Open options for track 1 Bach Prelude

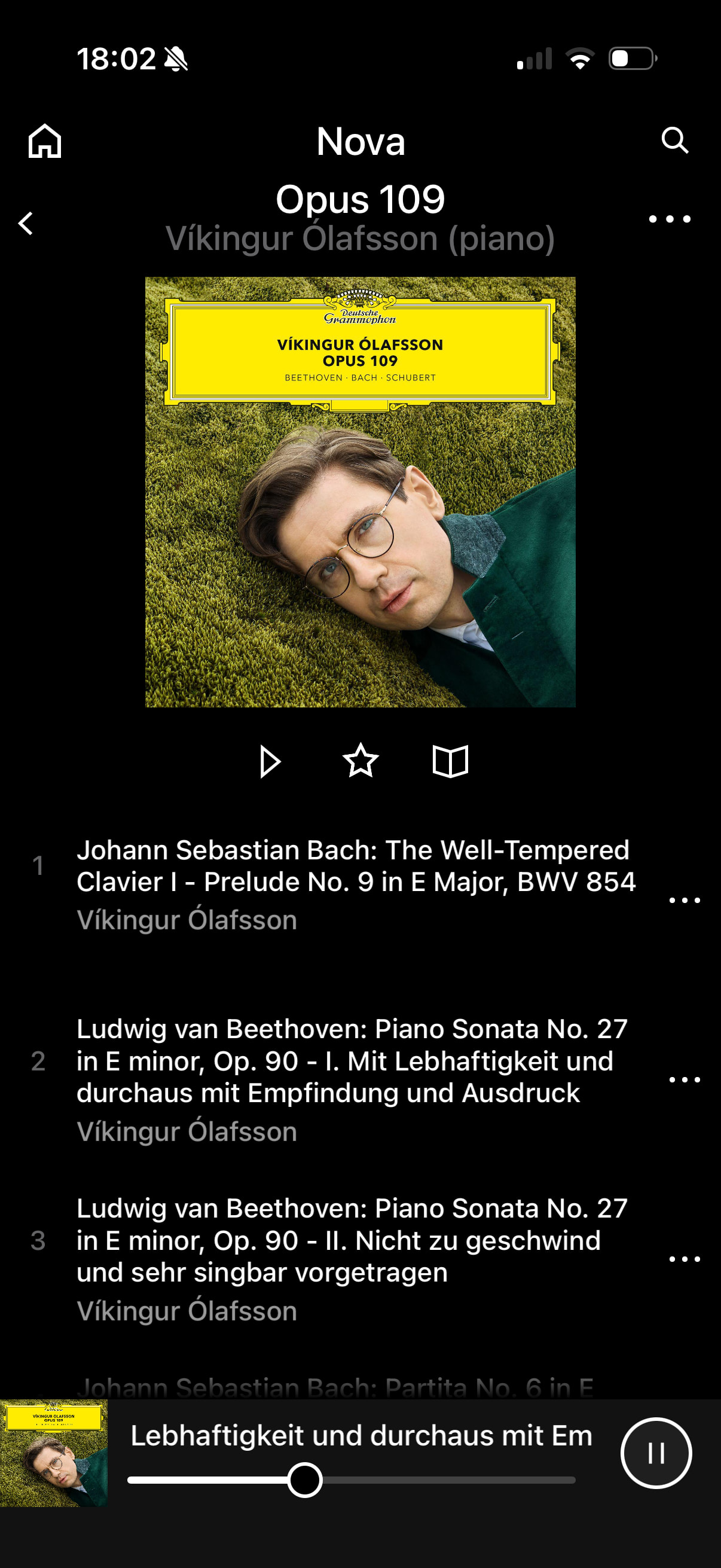click(684, 899)
